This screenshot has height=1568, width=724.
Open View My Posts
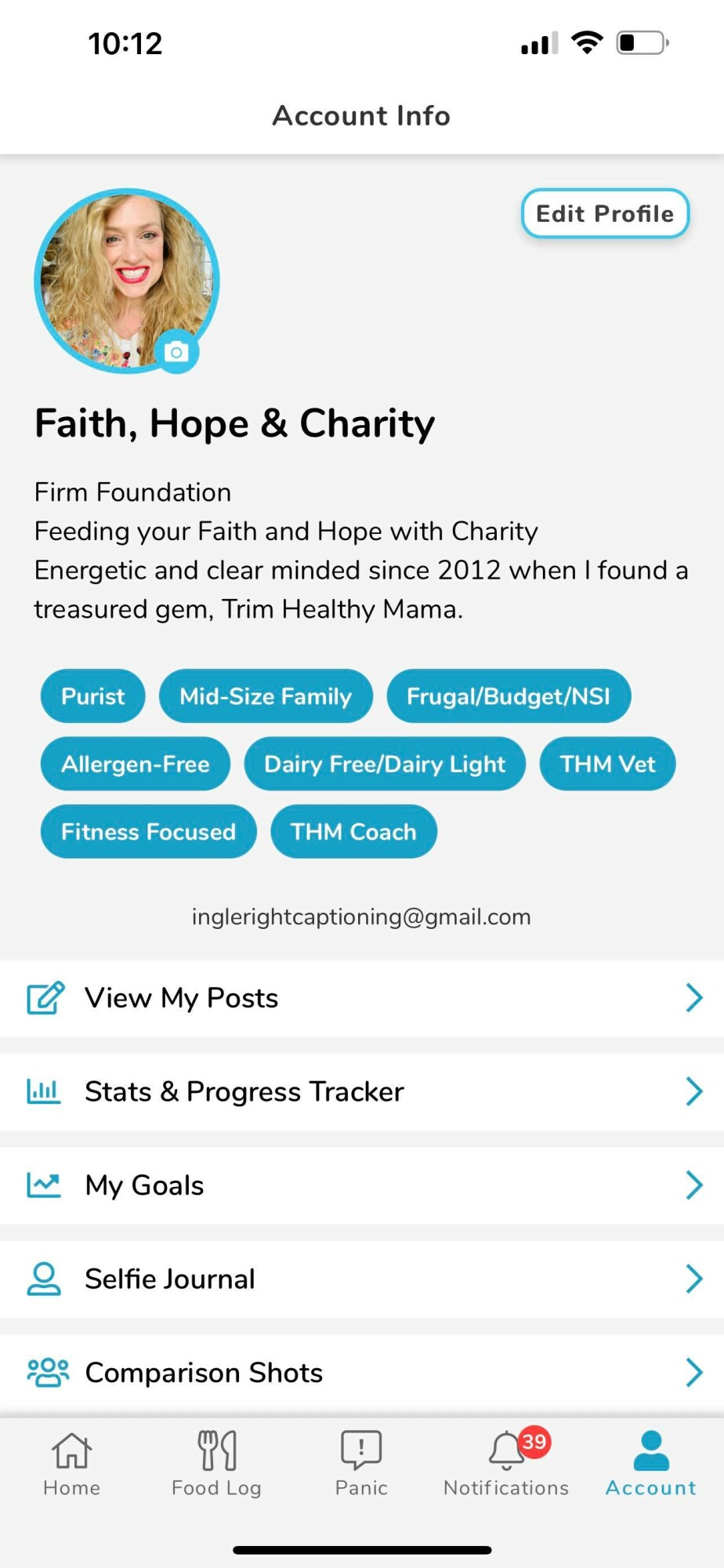362,998
